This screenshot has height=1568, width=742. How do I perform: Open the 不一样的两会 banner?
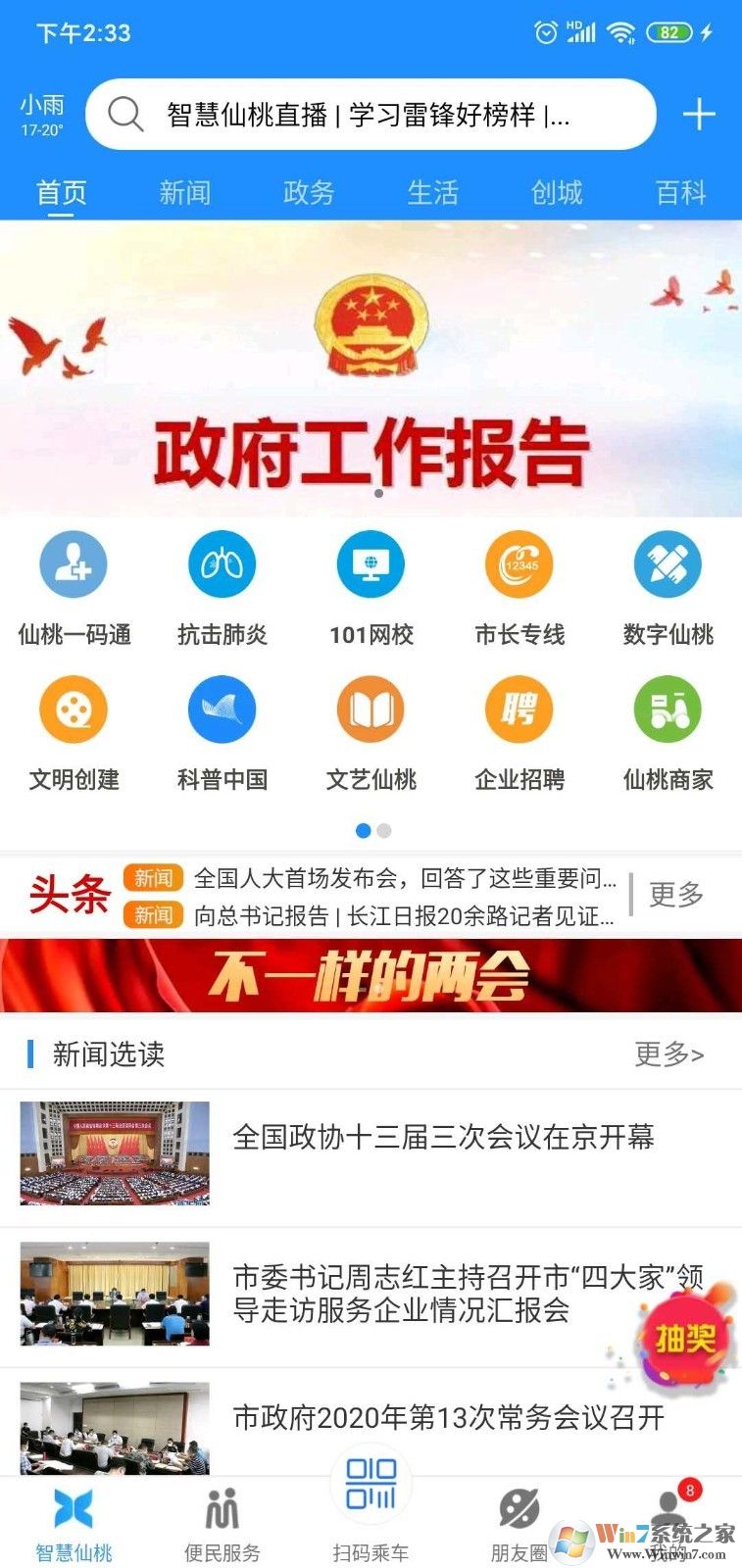coord(371,975)
